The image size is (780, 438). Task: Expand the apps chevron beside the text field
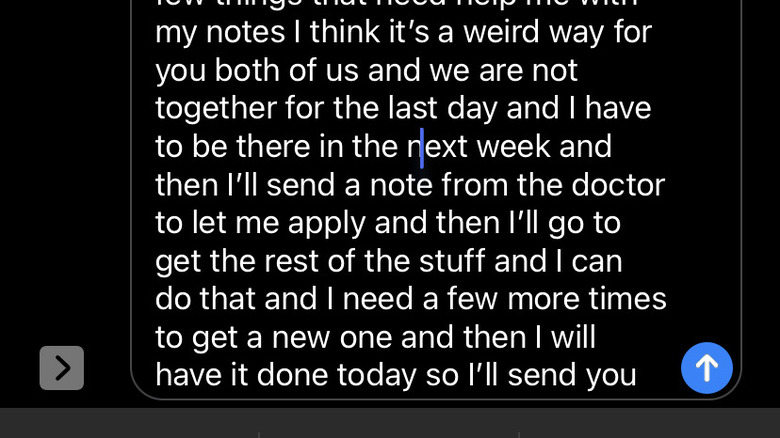coord(62,368)
